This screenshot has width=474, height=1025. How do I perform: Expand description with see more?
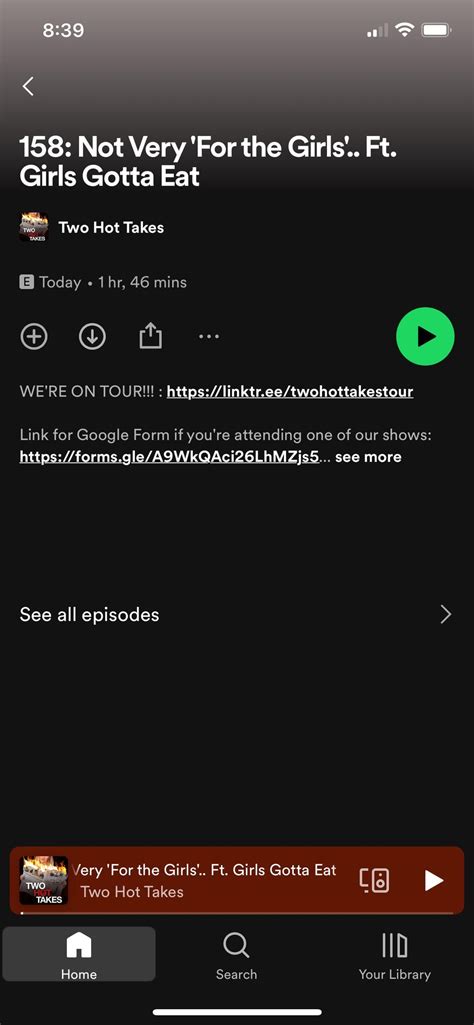(368, 456)
